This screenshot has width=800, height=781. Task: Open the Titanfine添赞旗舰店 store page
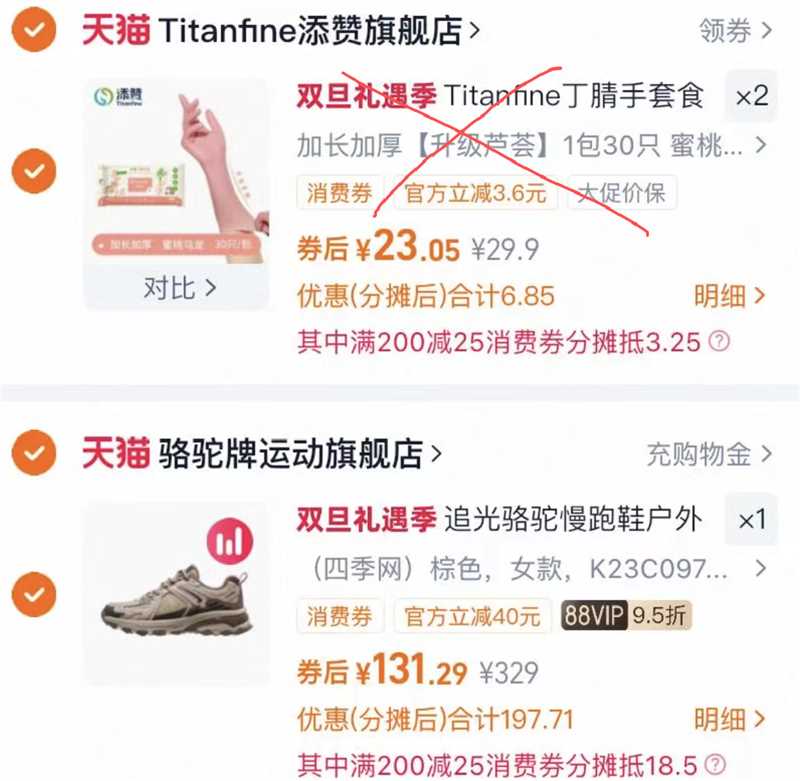281,30
